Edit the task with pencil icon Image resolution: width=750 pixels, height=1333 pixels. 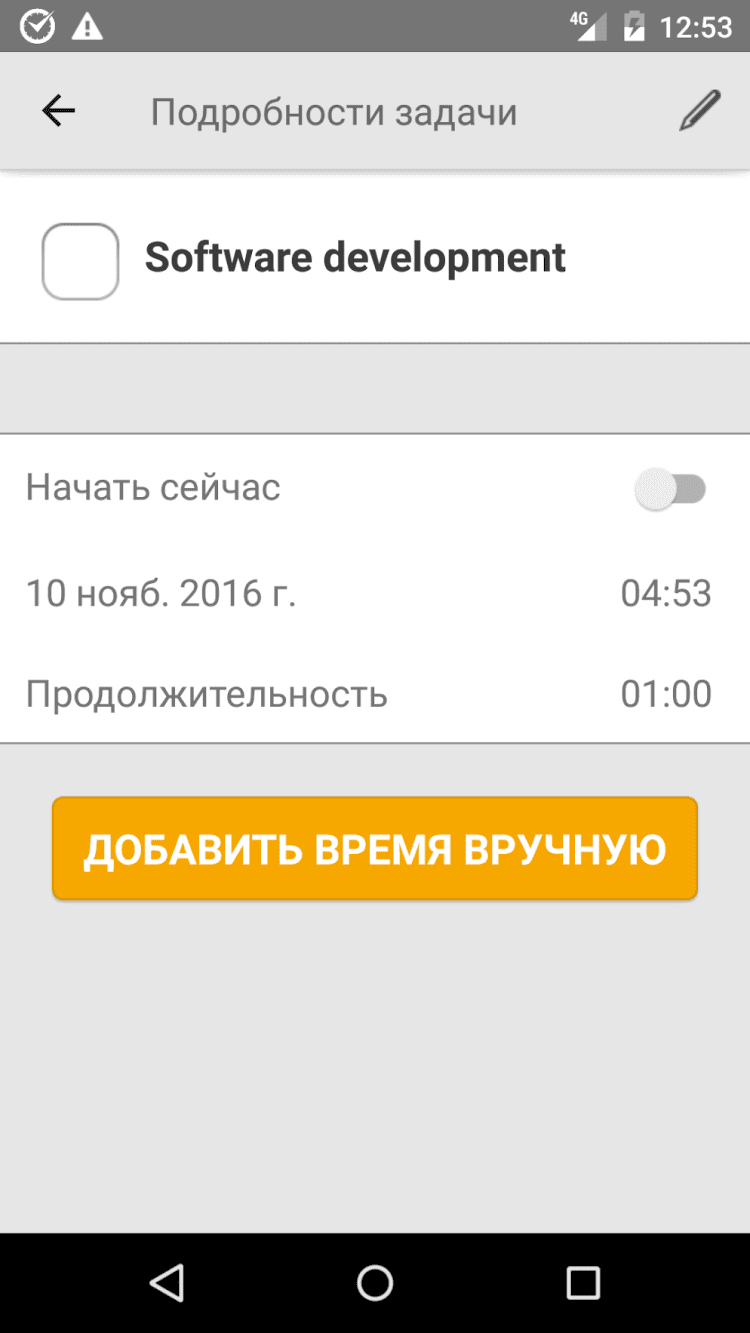pos(699,111)
